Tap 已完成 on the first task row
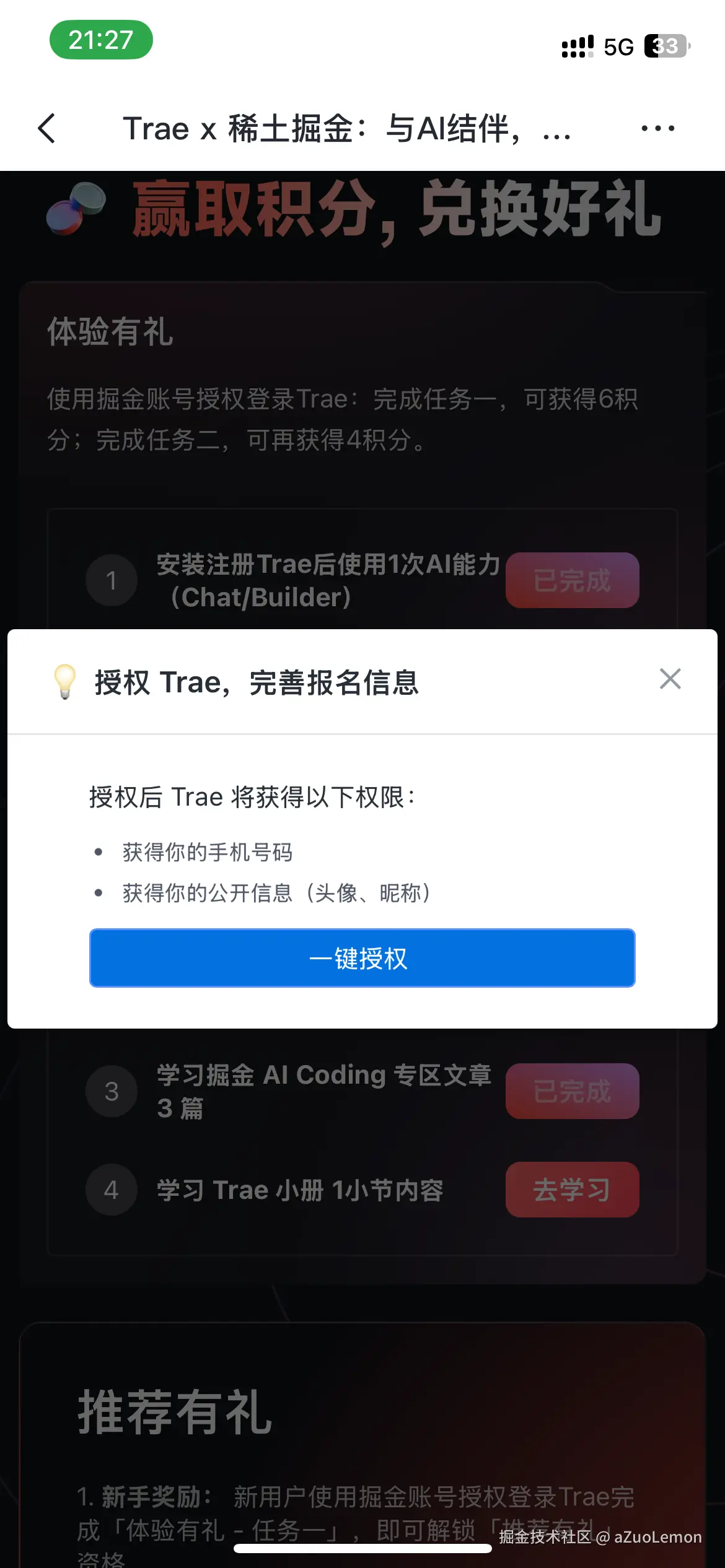This screenshot has width=725, height=1568. (x=571, y=581)
